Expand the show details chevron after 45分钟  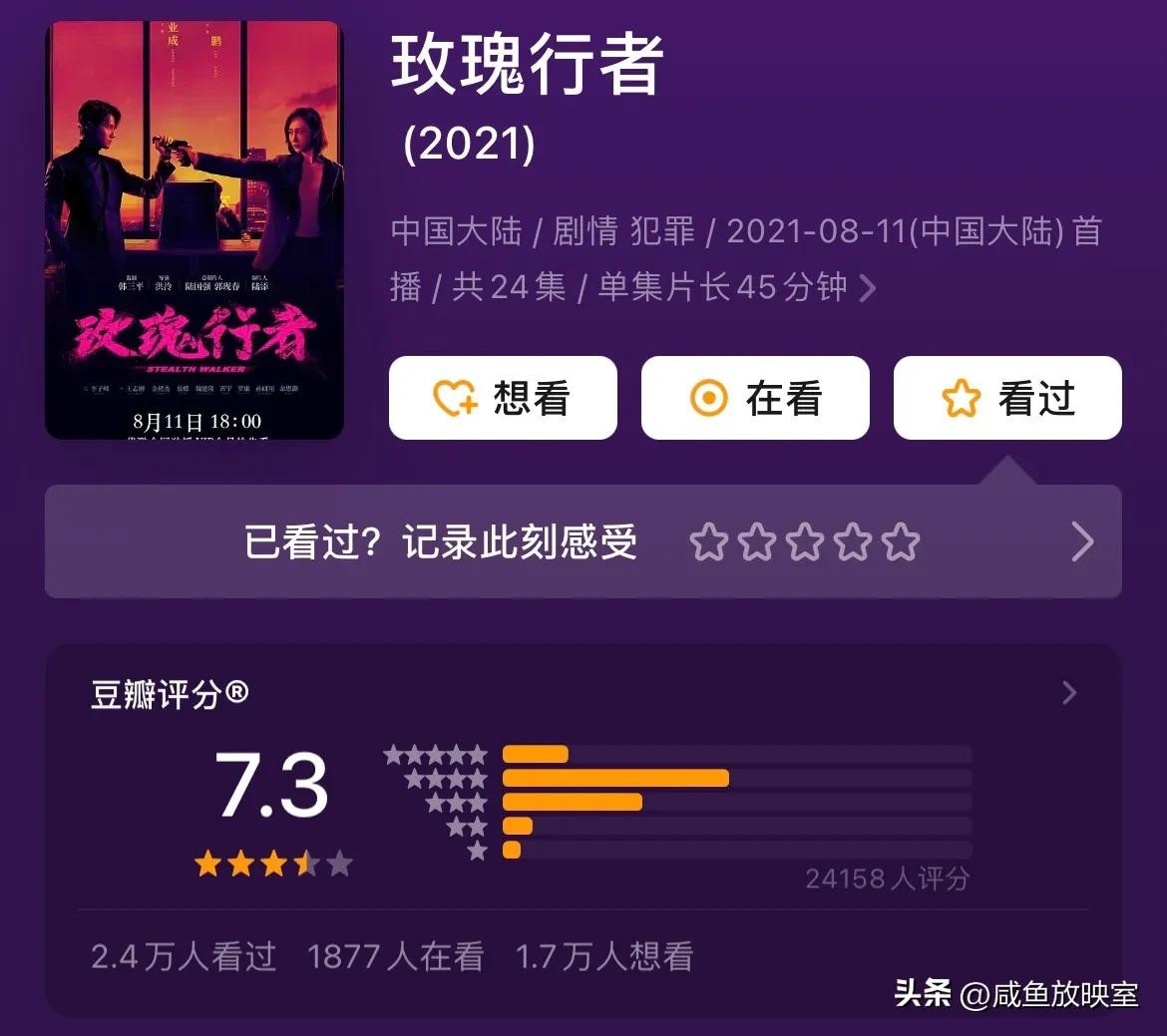[x=869, y=289]
